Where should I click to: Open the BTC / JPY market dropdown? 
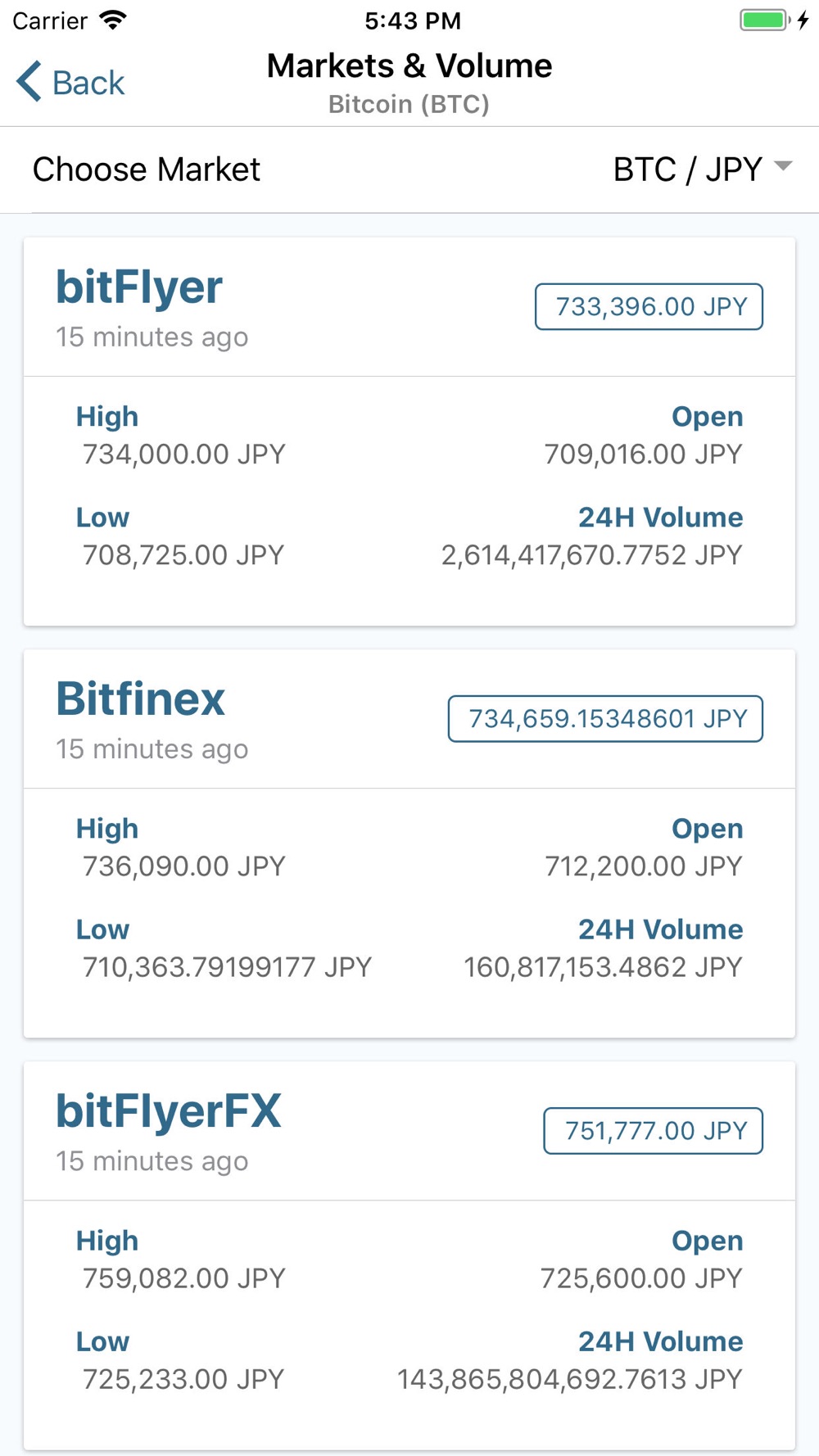click(703, 170)
